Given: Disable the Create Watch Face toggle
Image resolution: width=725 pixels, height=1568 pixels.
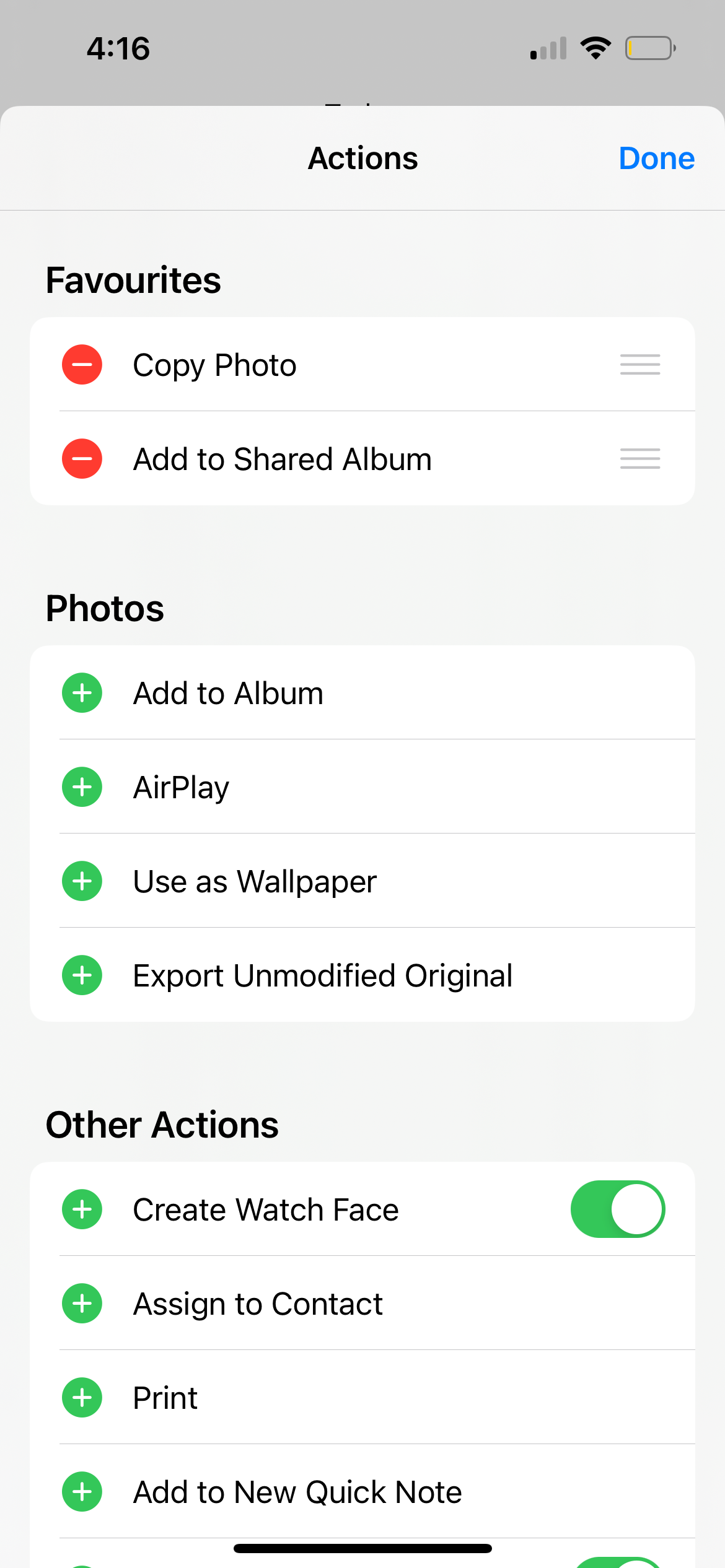Looking at the screenshot, I should coord(617,1208).
